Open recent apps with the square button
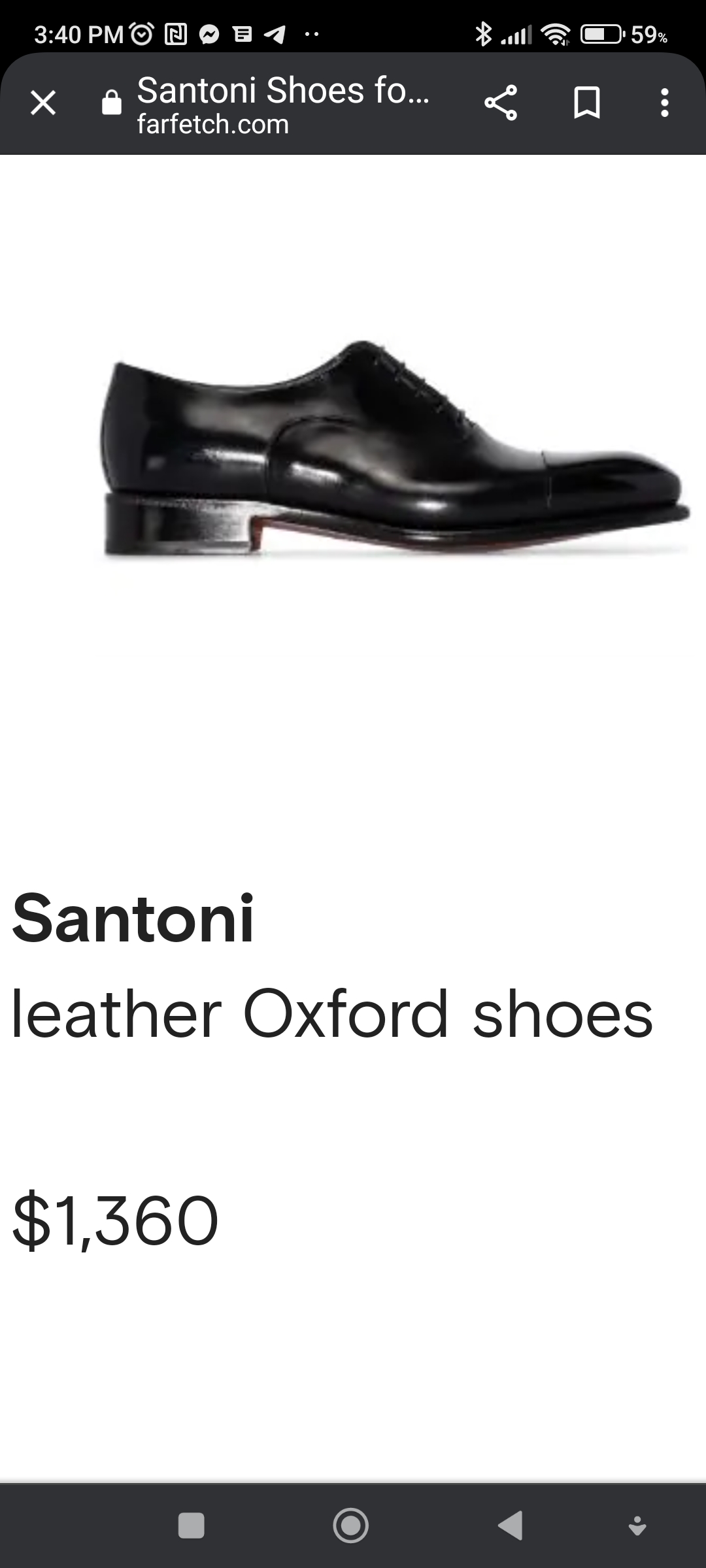Image resolution: width=706 pixels, height=1568 pixels. pyautogui.click(x=192, y=1526)
